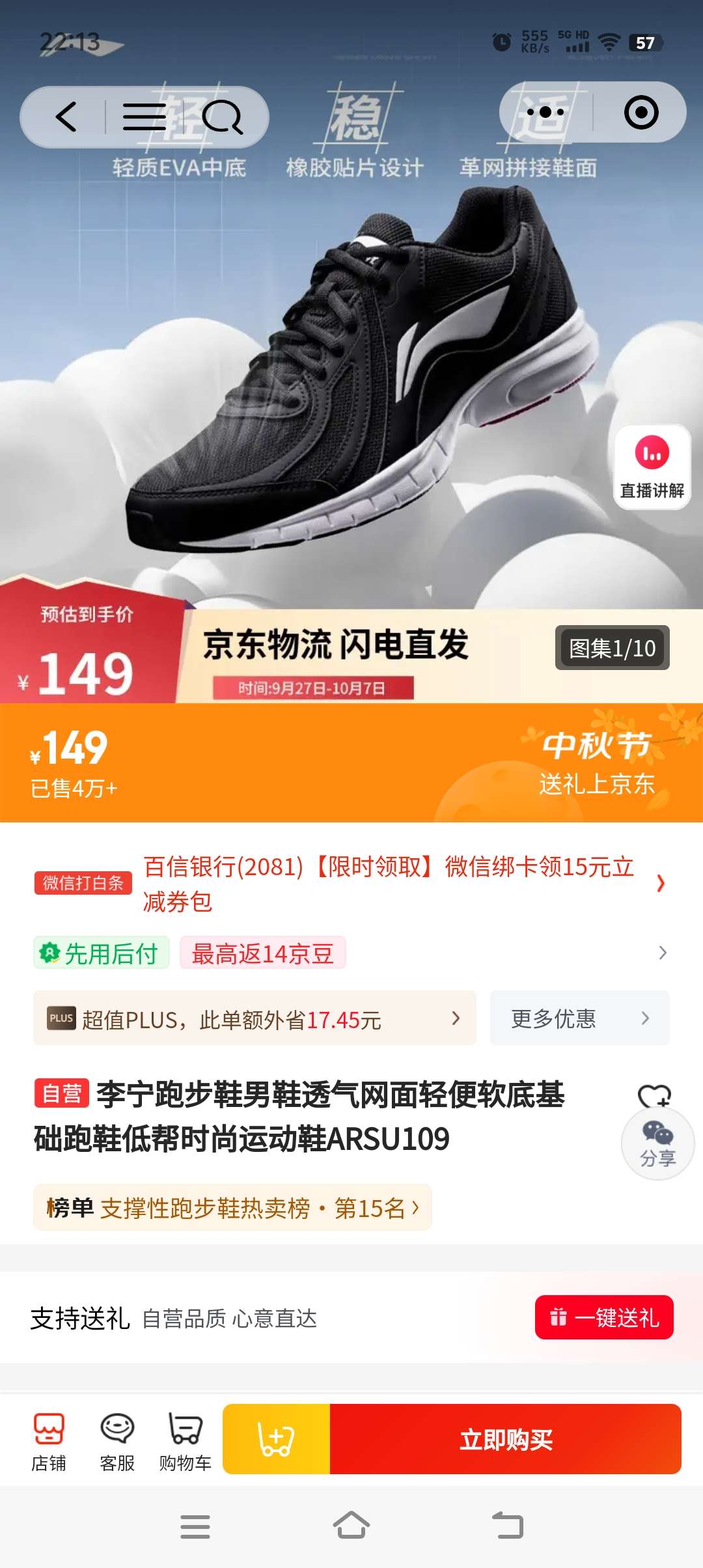The height and width of the screenshot is (1568, 703).
Task: Open the 购物车 shopping cart
Action: click(x=186, y=1440)
